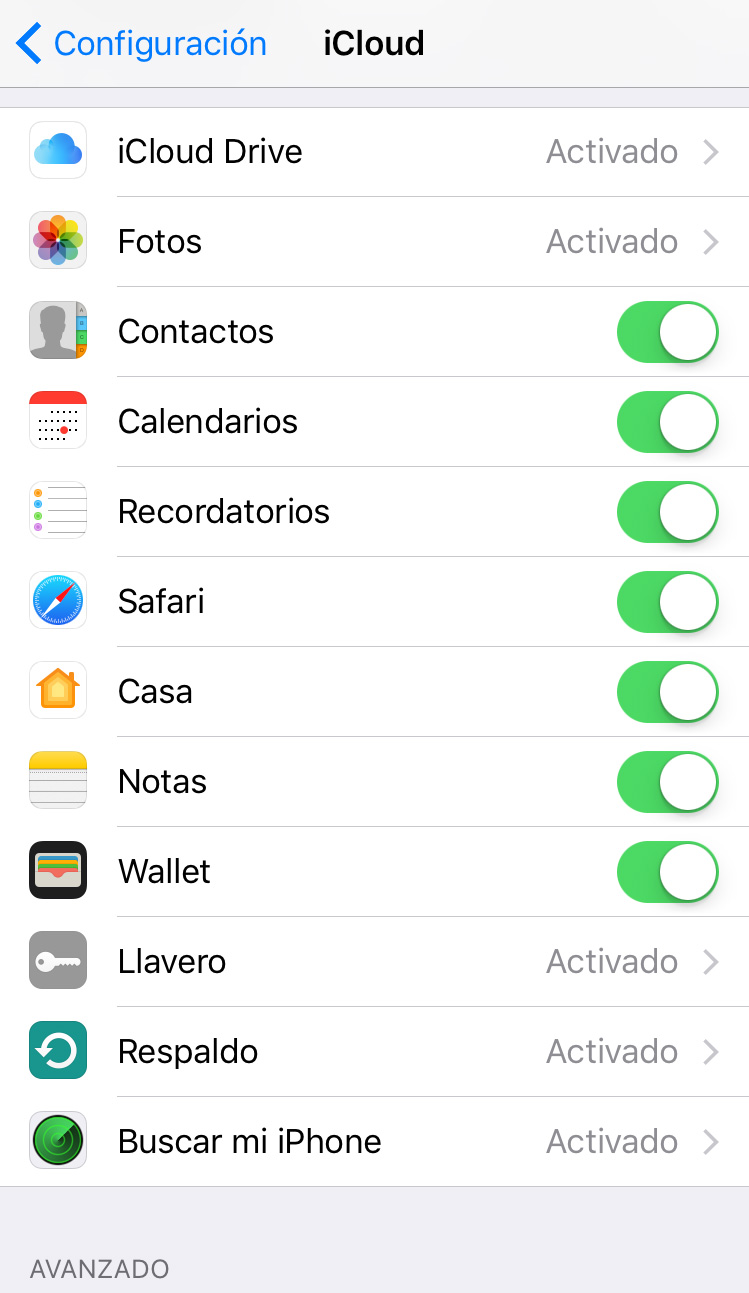The height and width of the screenshot is (1293, 749).
Task: Toggle Recordatorios off
Action: [x=668, y=512]
